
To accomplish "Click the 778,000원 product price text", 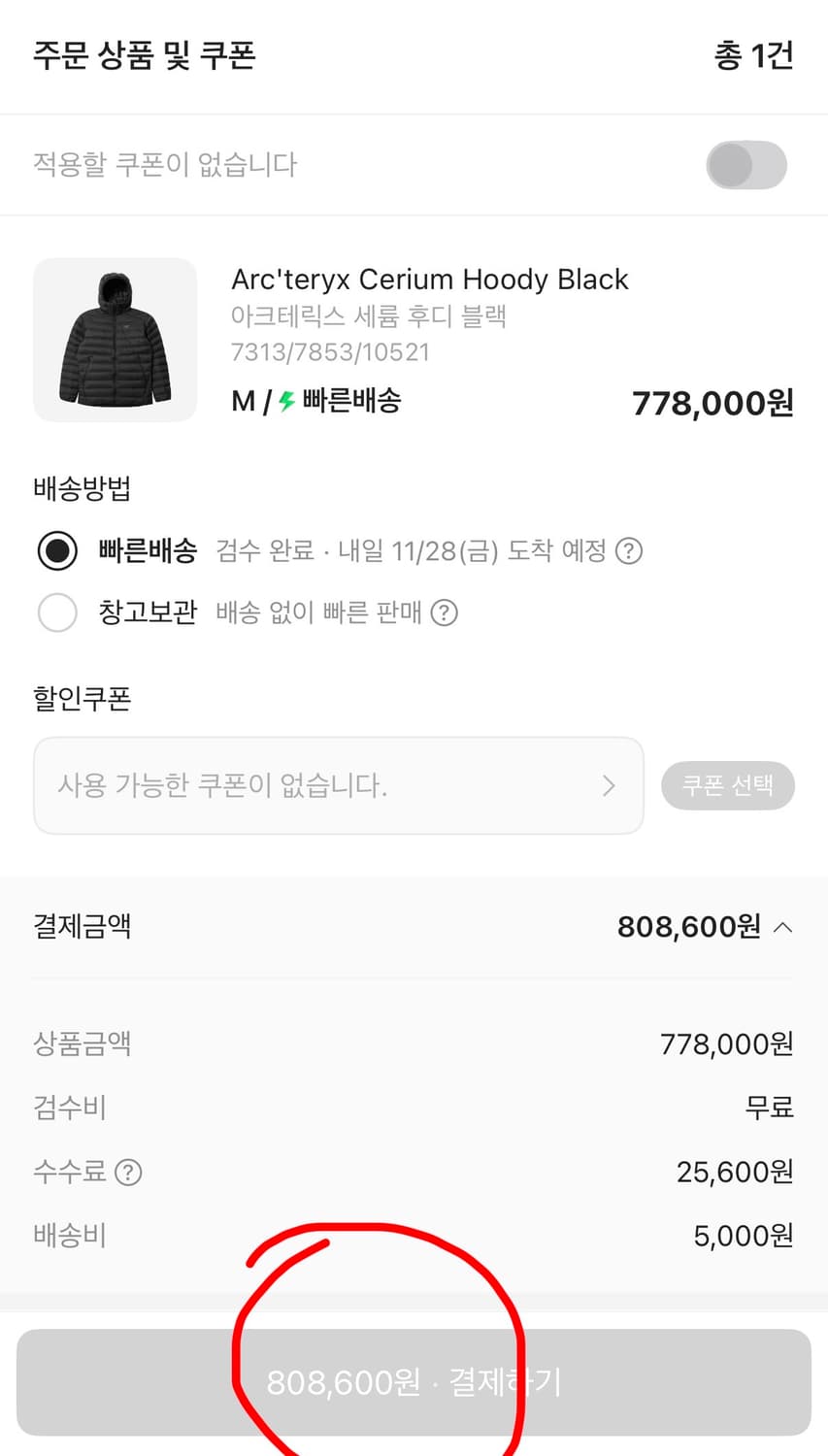I will click(x=712, y=403).
